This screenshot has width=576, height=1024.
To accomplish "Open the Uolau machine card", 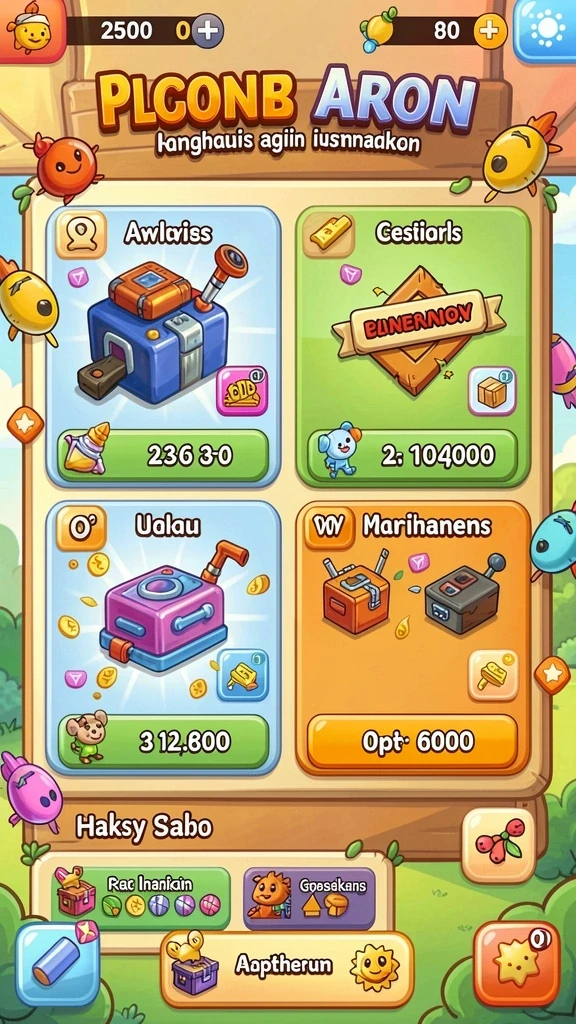I will pos(163,637).
